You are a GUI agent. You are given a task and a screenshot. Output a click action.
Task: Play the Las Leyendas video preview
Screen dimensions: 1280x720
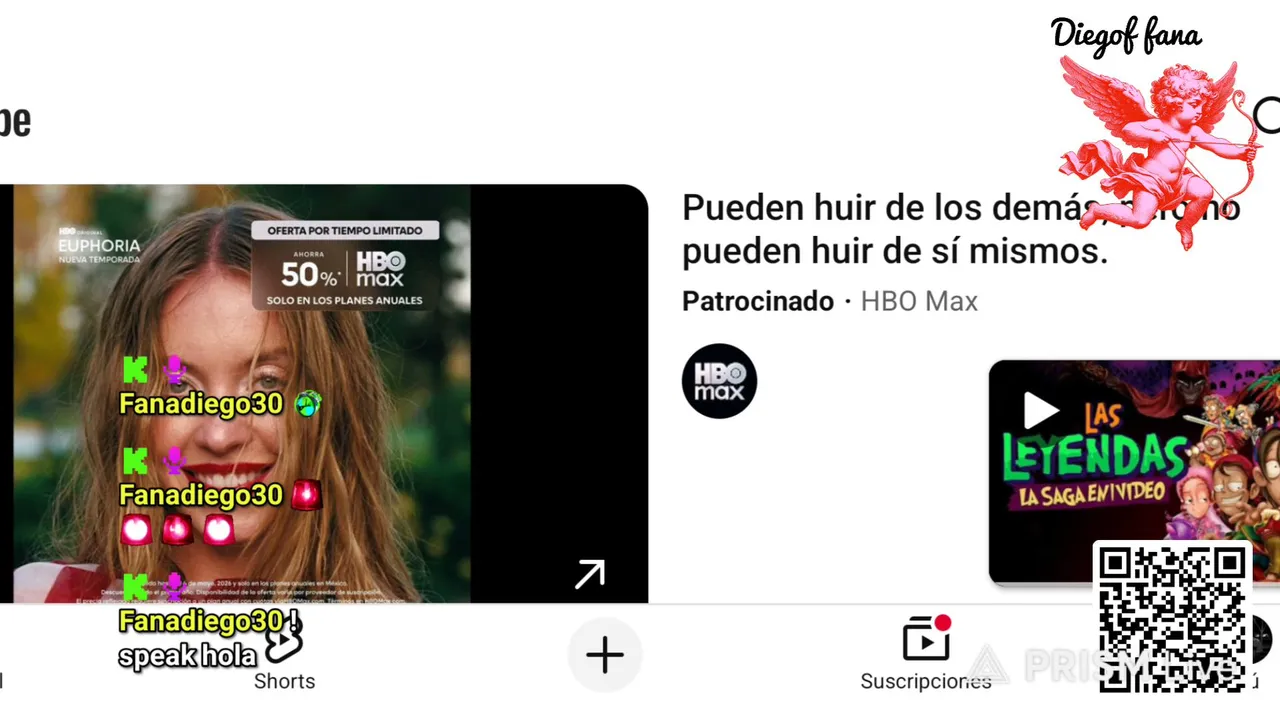(1040, 411)
